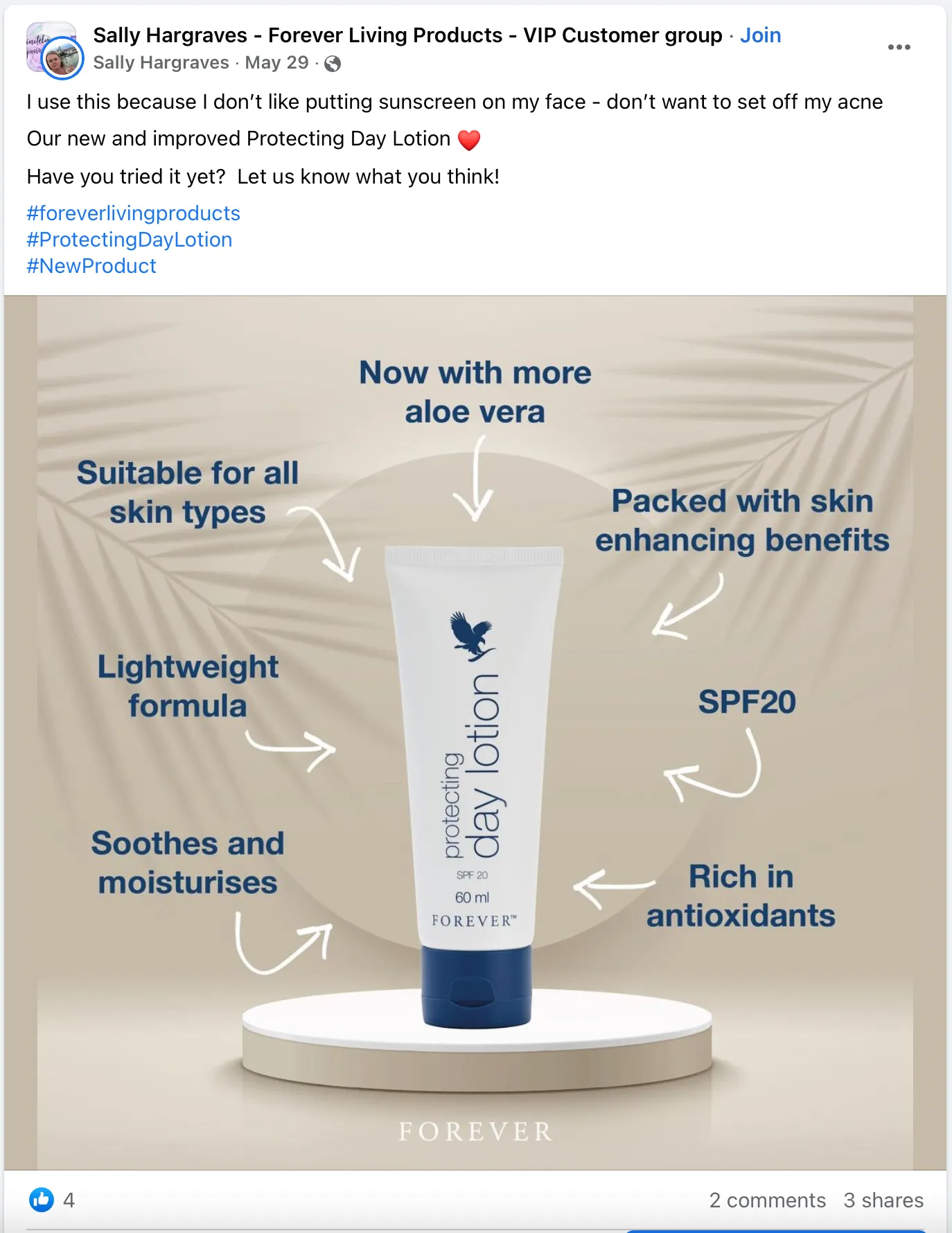Open the #foreverlivingproducts hashtag
952x1233 pixels.
click(x=133, y=213)
